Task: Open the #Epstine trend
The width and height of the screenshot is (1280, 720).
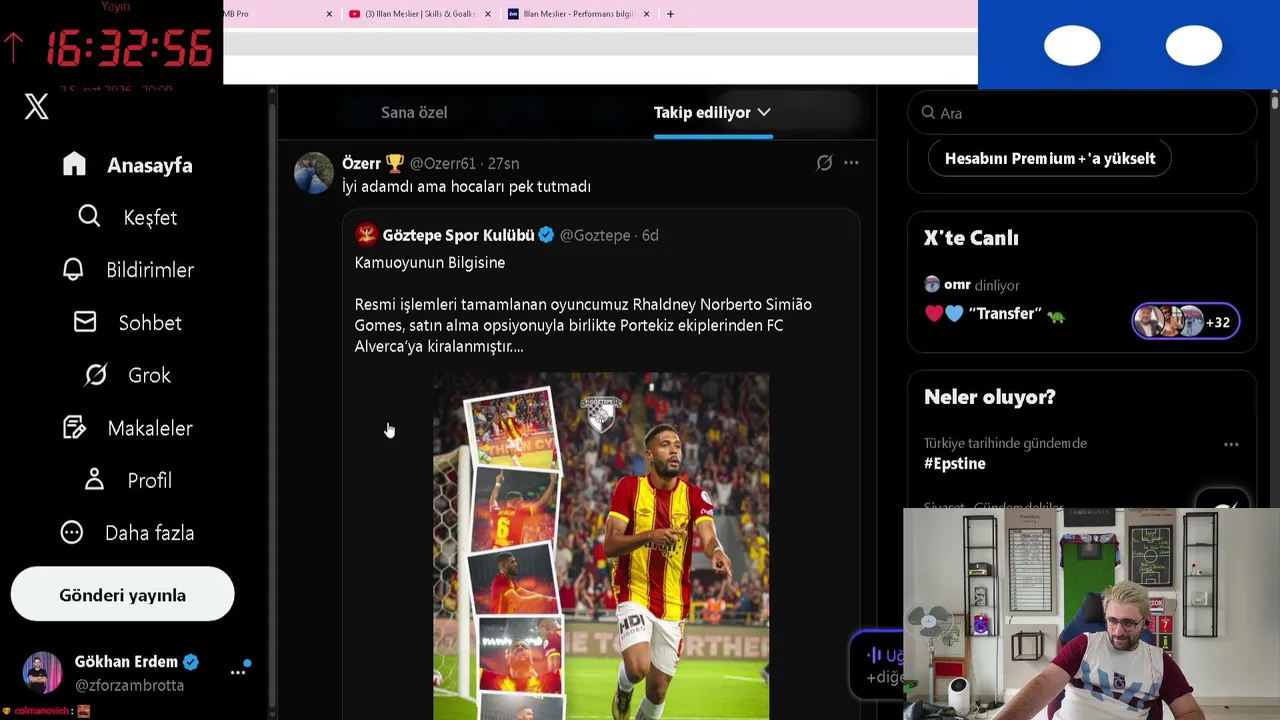Action: pyautogui.click(x=955, y=464)
